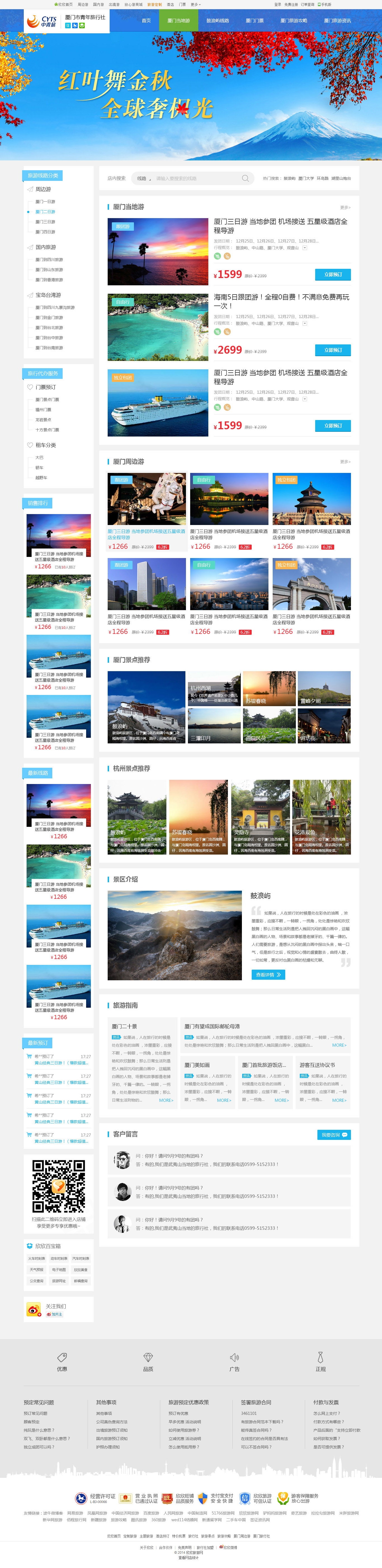Screen dimensions: 382x1568
Task: Read MORE of 厦门有望成国际邮轮母港
Action: click(x=339, y=1045)
